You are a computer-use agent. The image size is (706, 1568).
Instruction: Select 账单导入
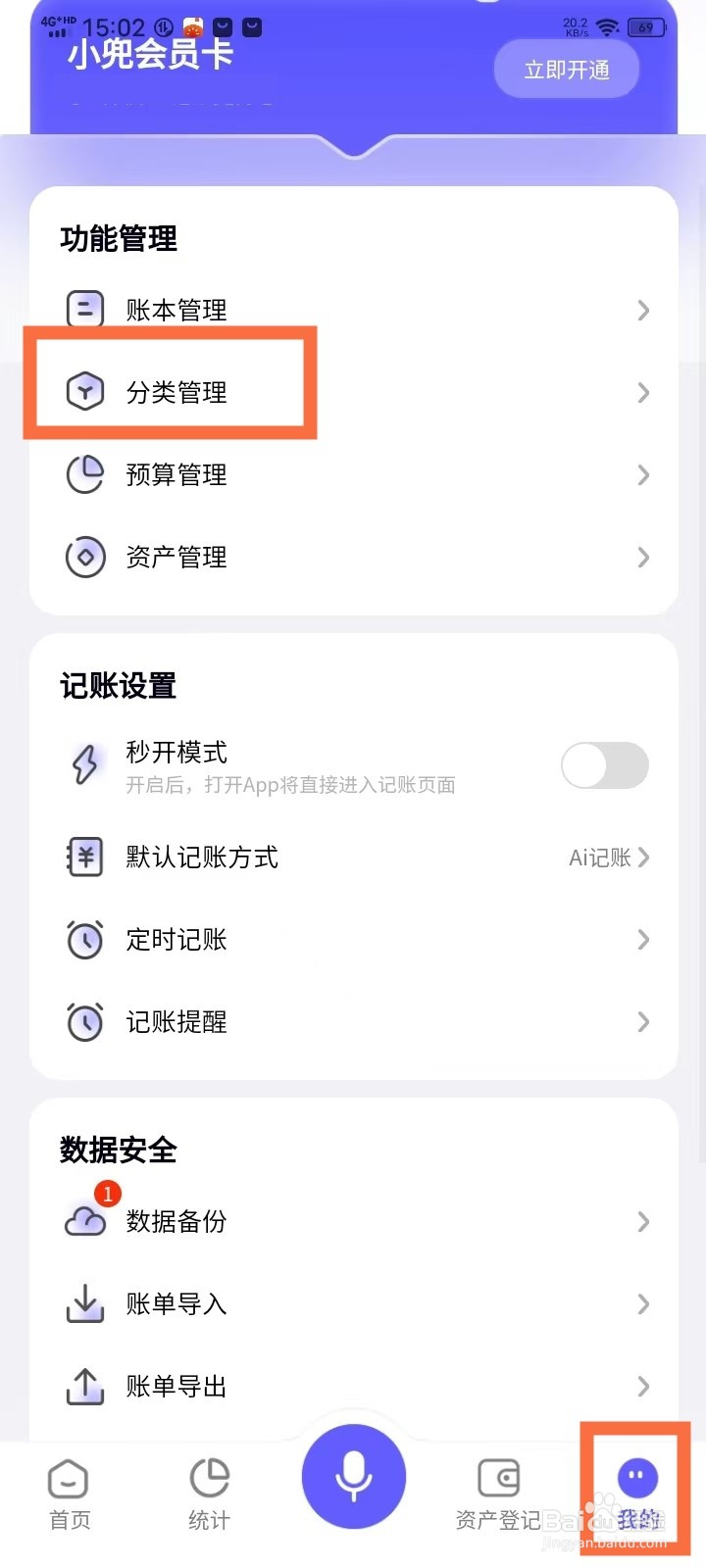coord(353,1304)
